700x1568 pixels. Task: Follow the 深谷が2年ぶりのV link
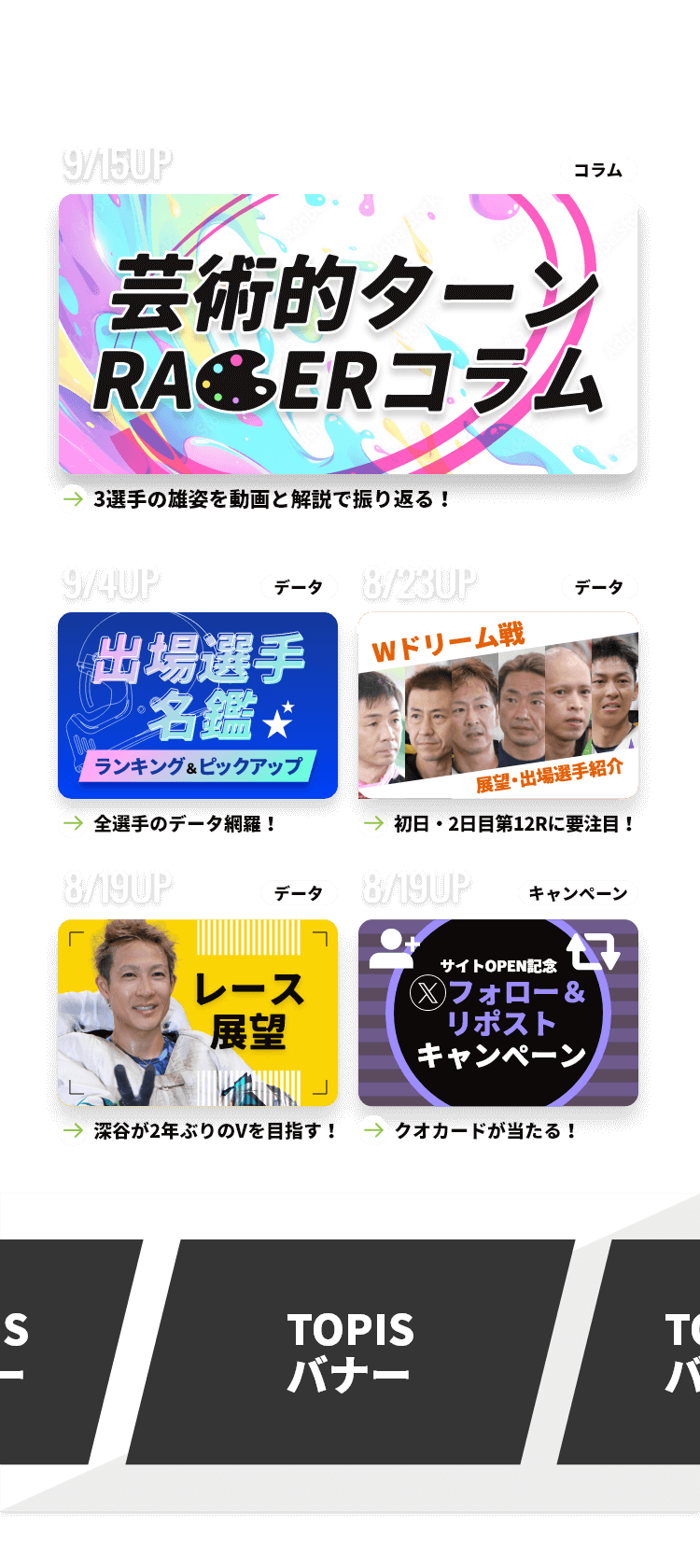[x=215, y=1131]
